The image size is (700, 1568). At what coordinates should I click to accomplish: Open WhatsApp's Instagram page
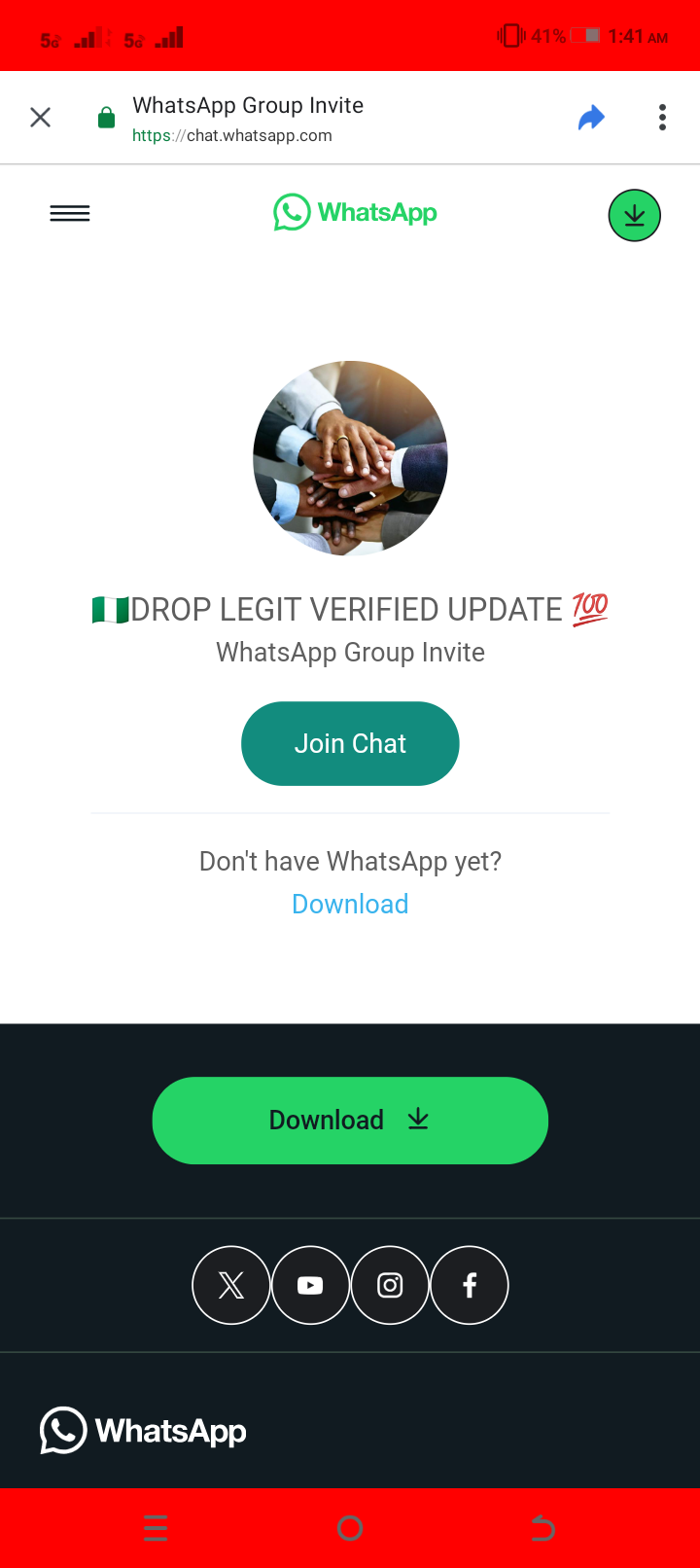click(390, 1285)
